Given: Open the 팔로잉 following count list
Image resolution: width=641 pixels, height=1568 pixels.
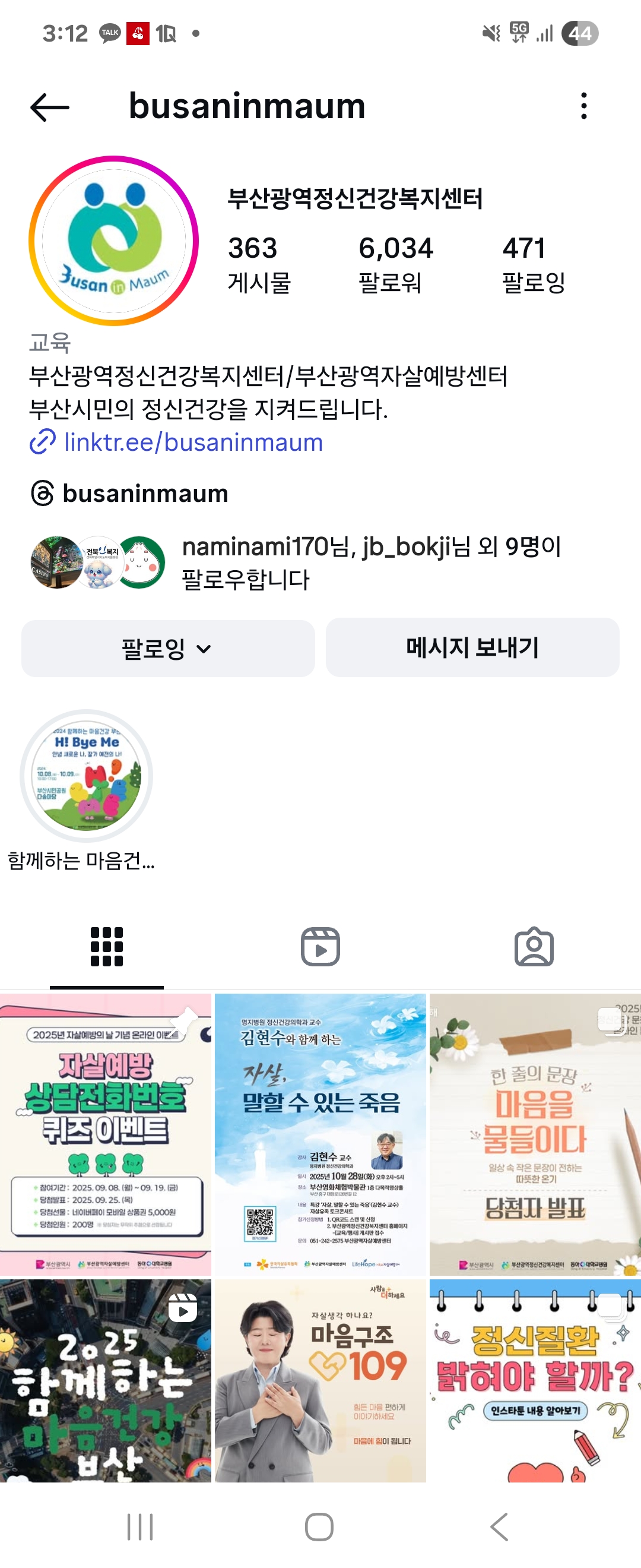Looking at the screenshot, I should tap(533, 264).
